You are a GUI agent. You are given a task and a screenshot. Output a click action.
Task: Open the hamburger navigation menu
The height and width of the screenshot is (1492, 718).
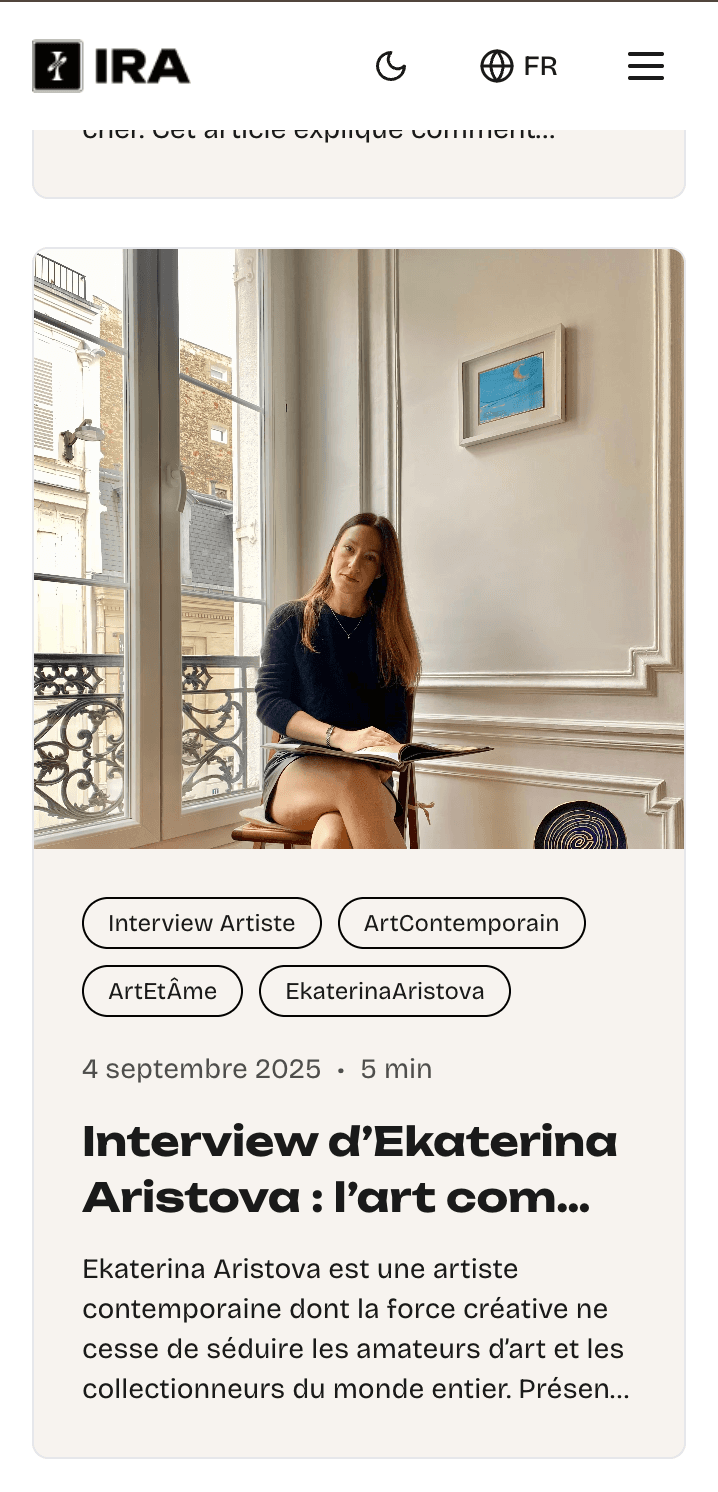click(645, 67)
